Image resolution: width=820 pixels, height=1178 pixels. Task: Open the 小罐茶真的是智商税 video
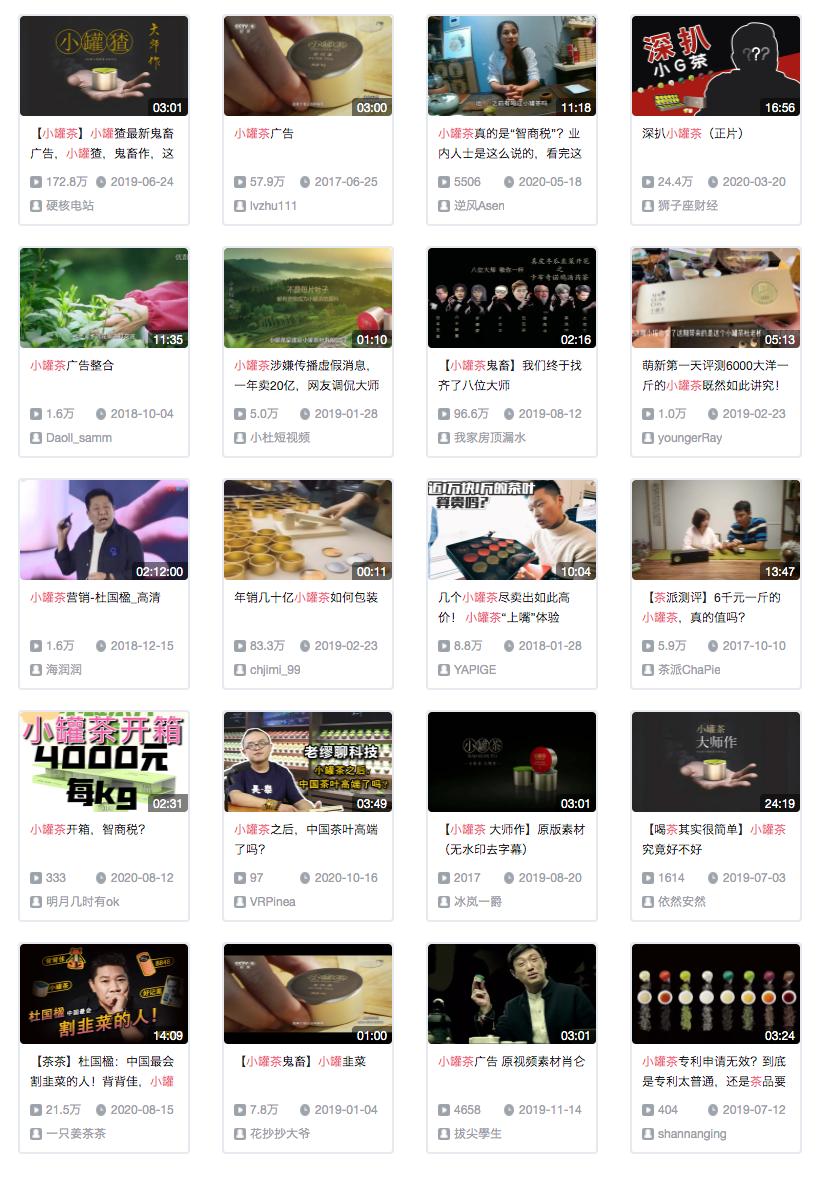tap(511, 66)
